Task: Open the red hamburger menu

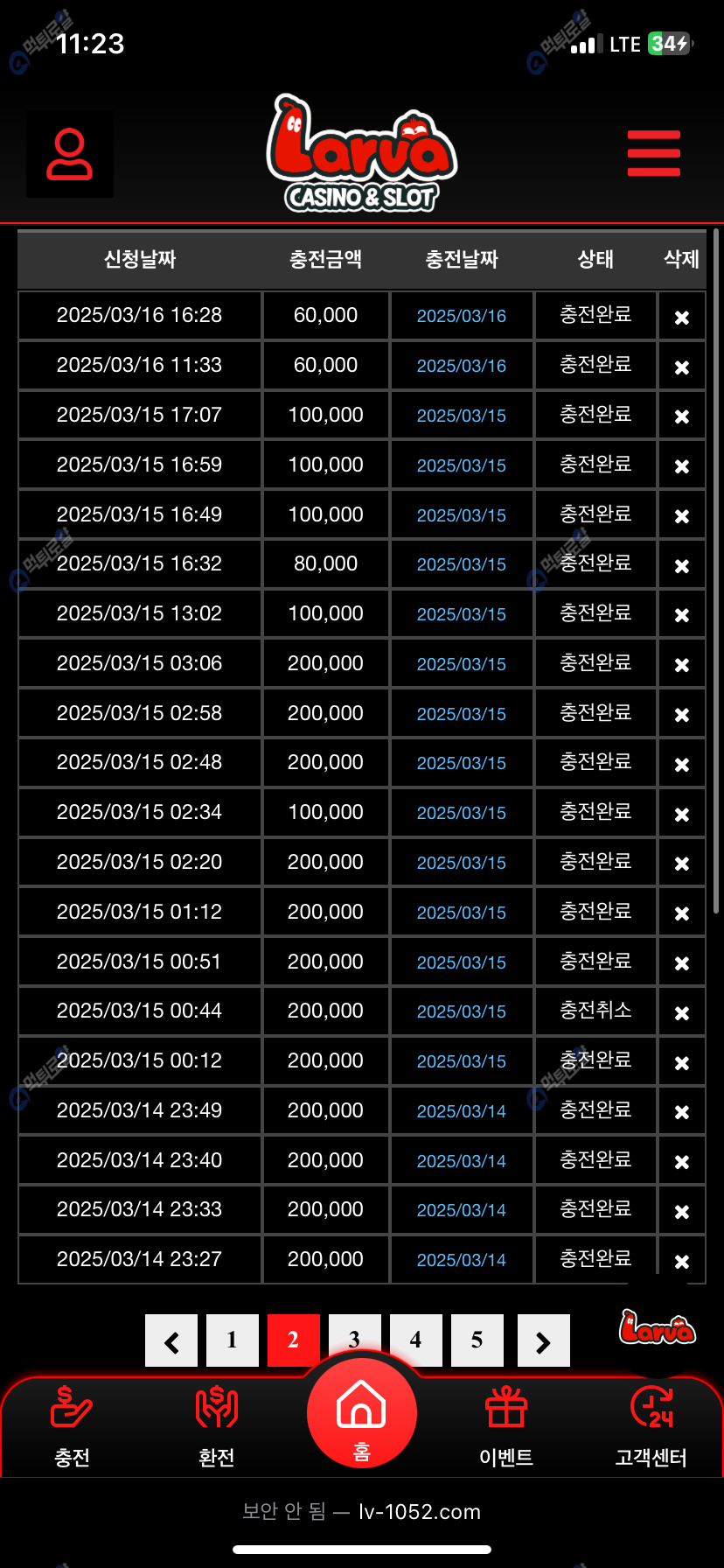Action: pyautogui.click(x=653, y=153)
